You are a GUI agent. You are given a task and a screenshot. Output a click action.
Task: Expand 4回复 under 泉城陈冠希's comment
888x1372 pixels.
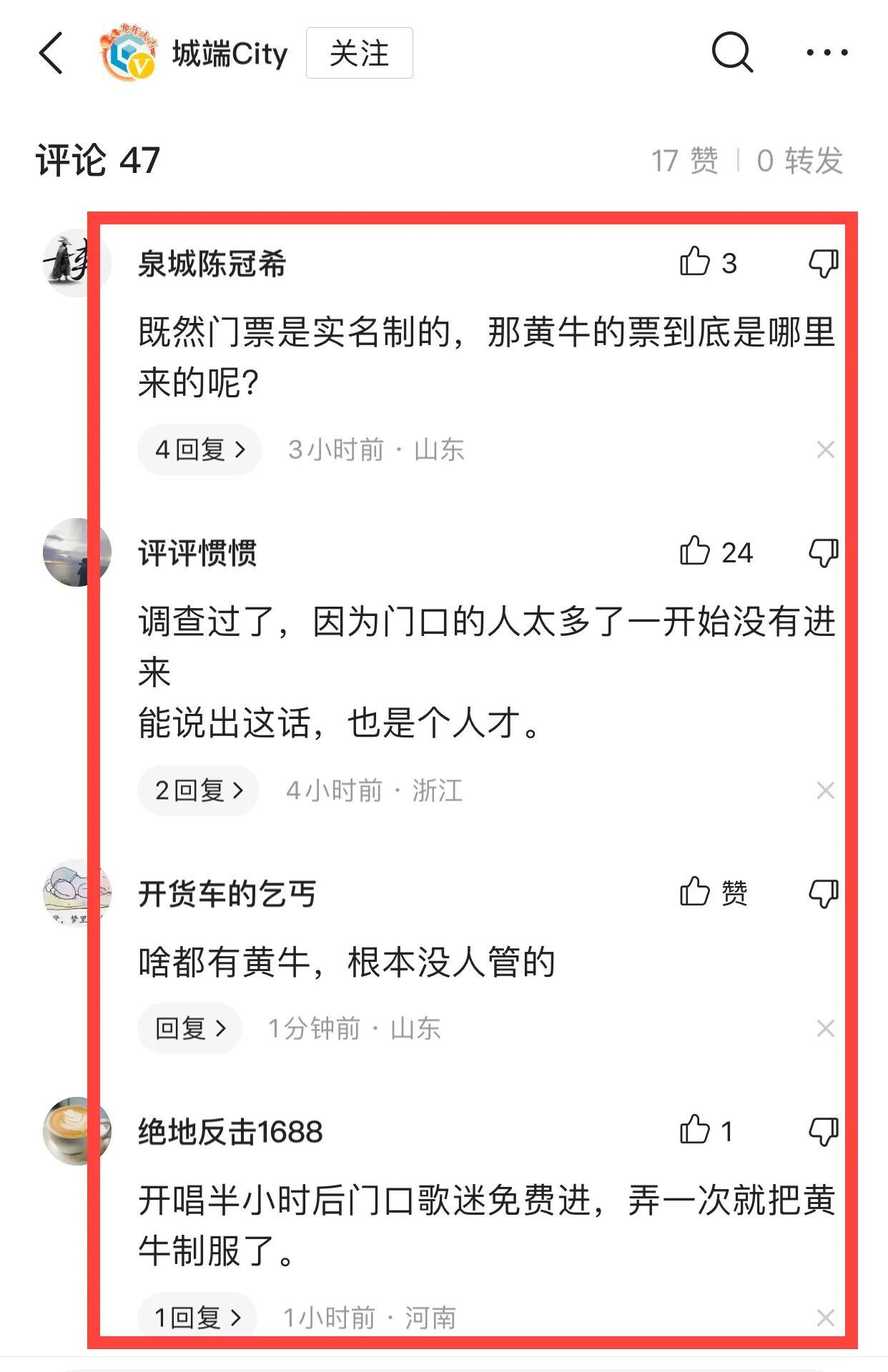click(x=199, y=449)
